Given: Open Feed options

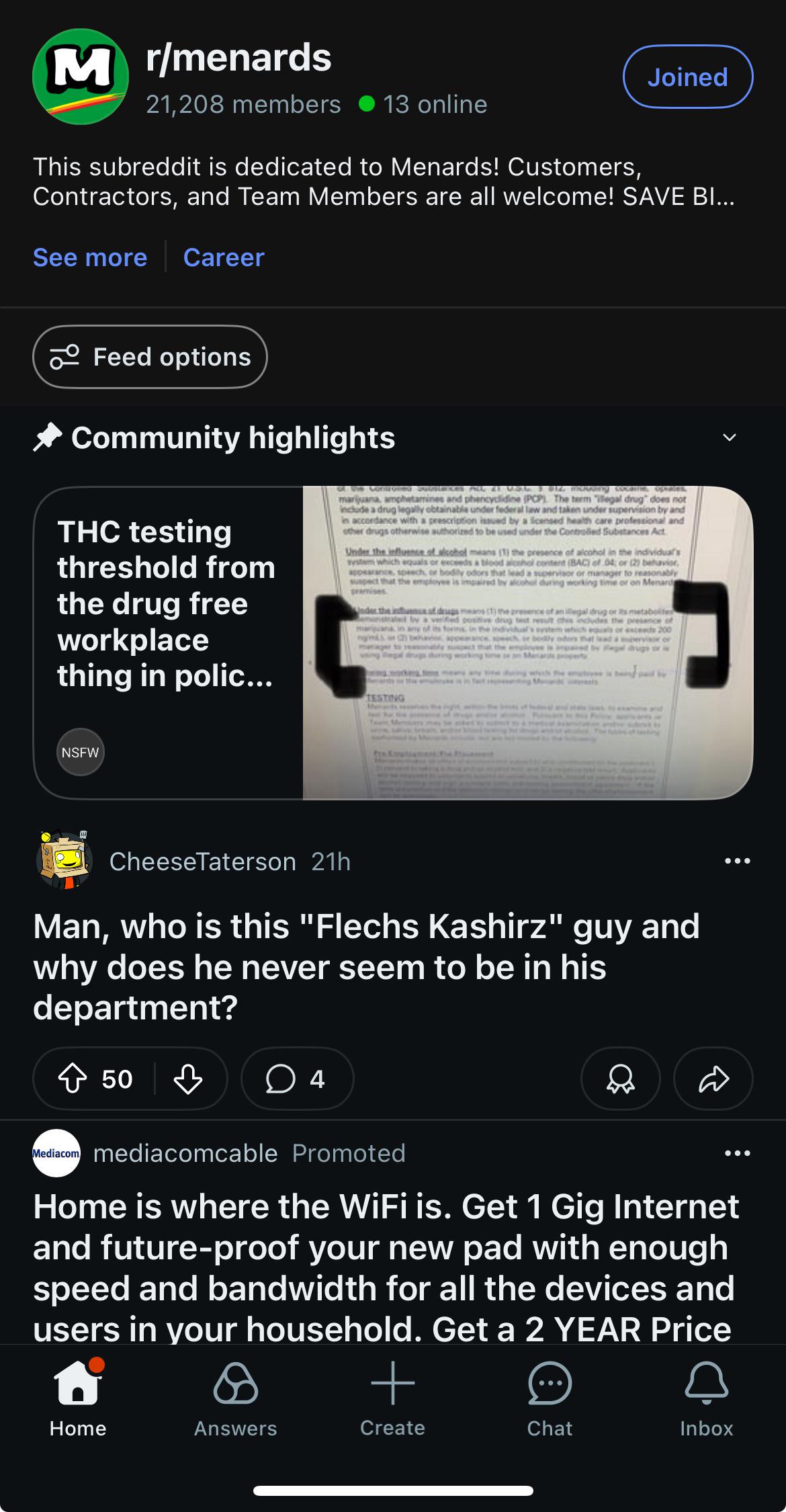Looking at the screenshot, I should [150, 357].
